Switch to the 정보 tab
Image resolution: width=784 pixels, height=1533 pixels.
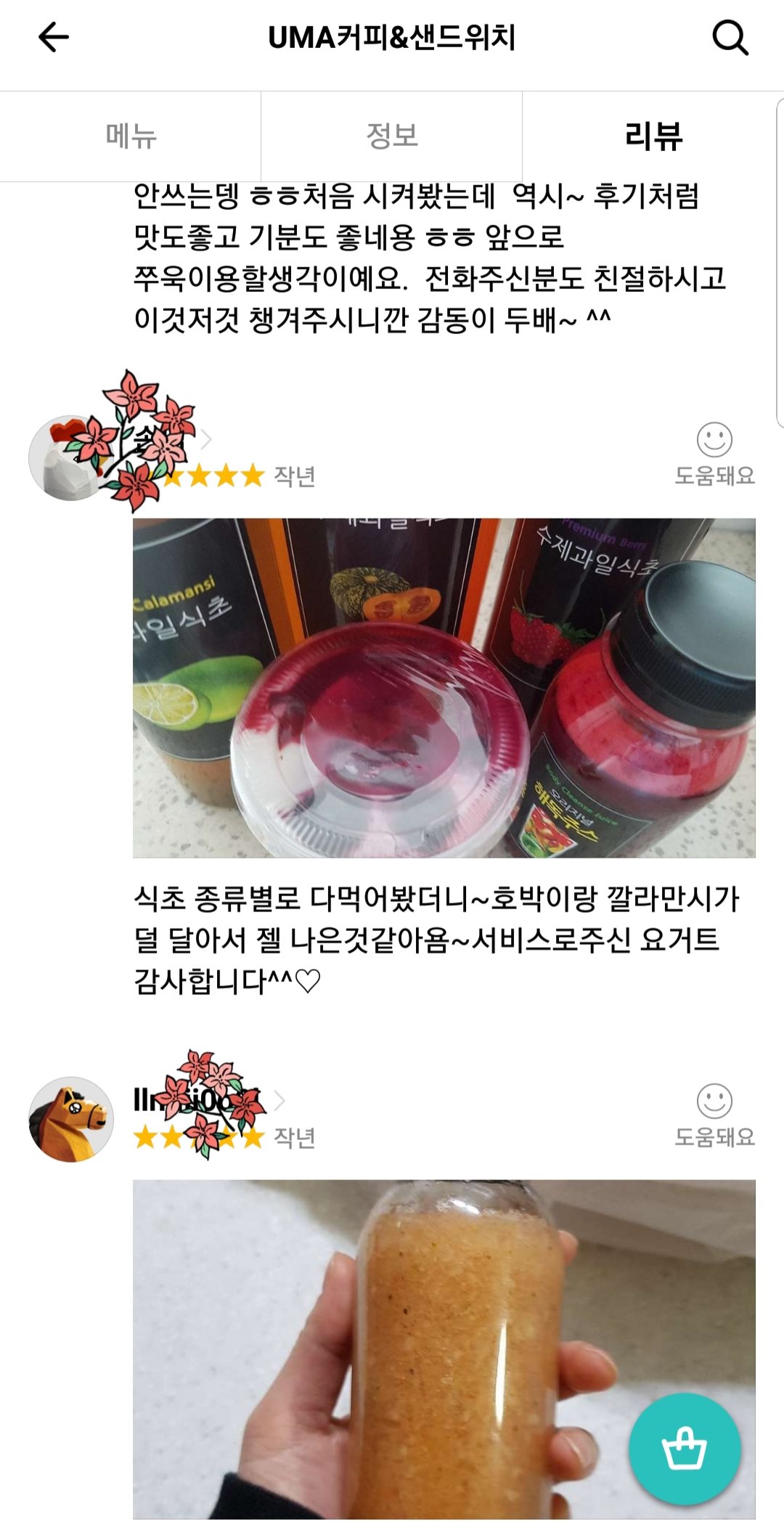pyautogui.click(x=392, y=136)
